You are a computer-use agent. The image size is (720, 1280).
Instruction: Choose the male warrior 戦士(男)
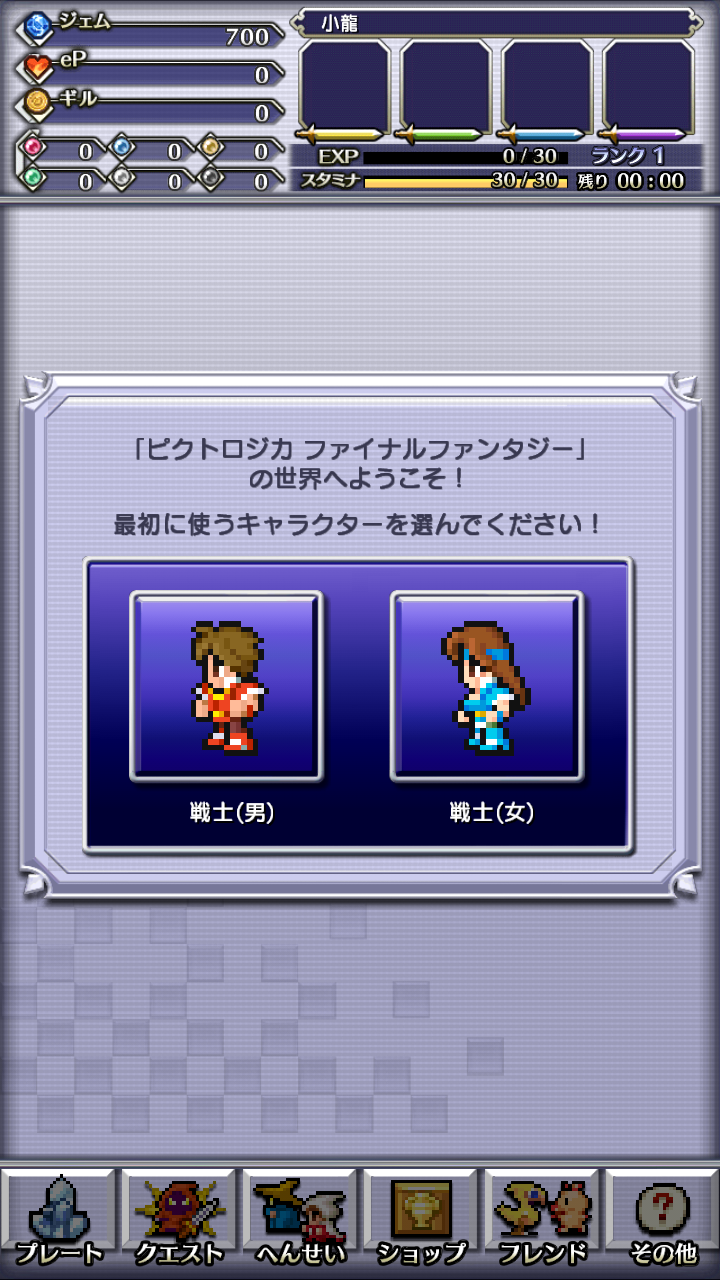click(226, 686)
